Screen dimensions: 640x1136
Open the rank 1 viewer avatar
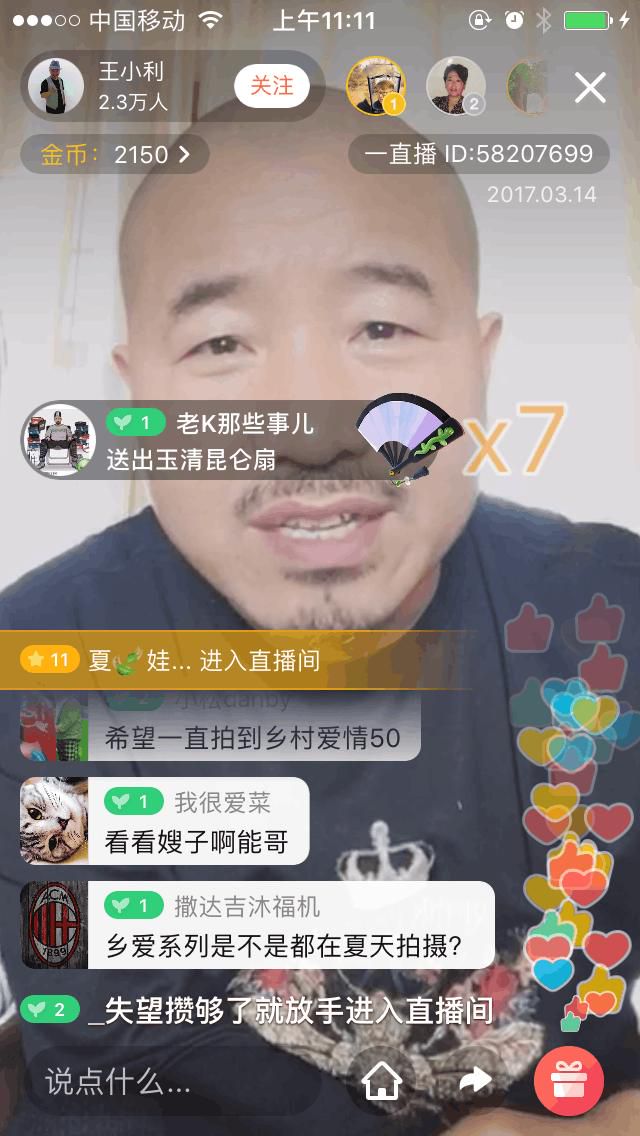tap(375, 86)
